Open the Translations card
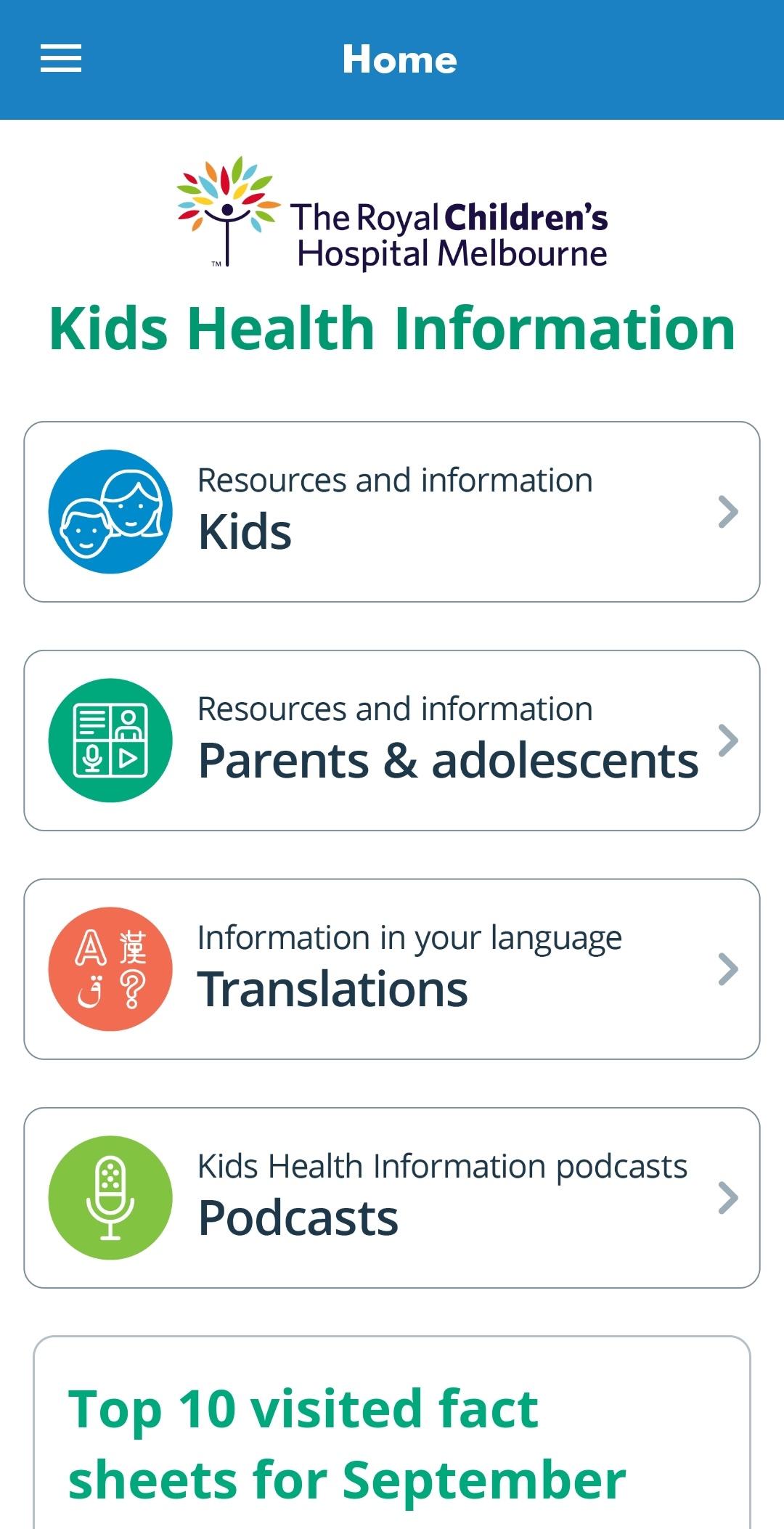 coord(392,969)
